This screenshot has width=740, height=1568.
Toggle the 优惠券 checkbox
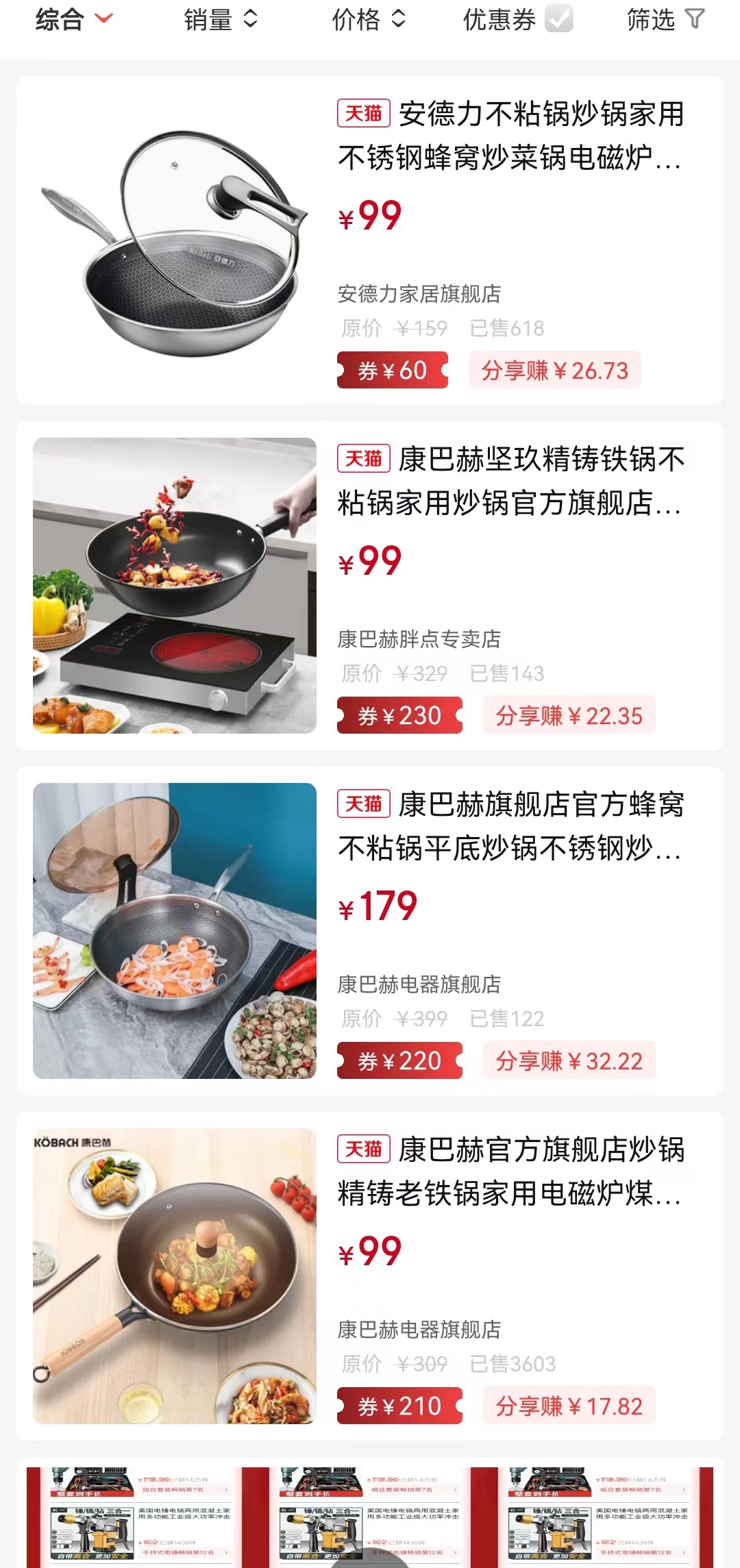click(x=558, y=19)
